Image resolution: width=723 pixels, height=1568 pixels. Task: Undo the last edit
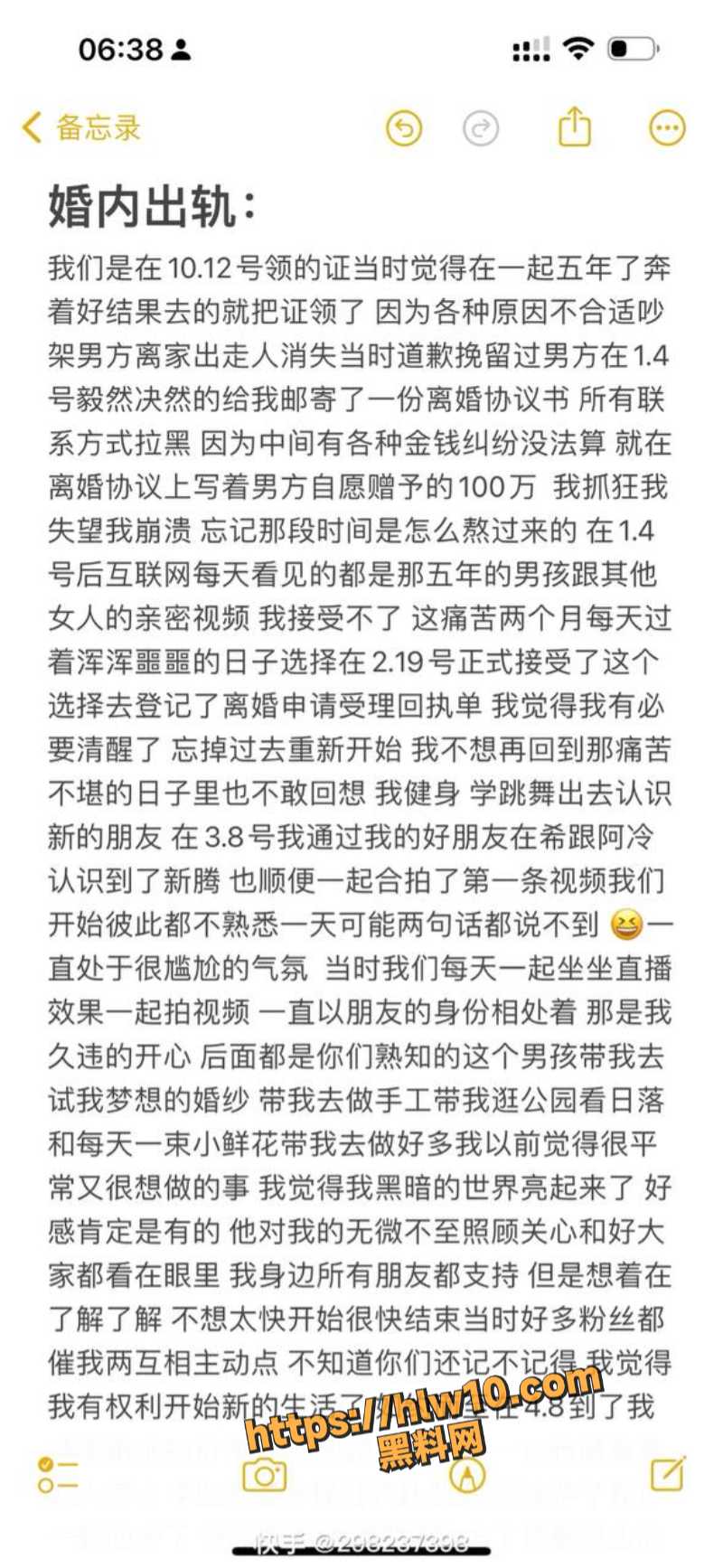404,127
